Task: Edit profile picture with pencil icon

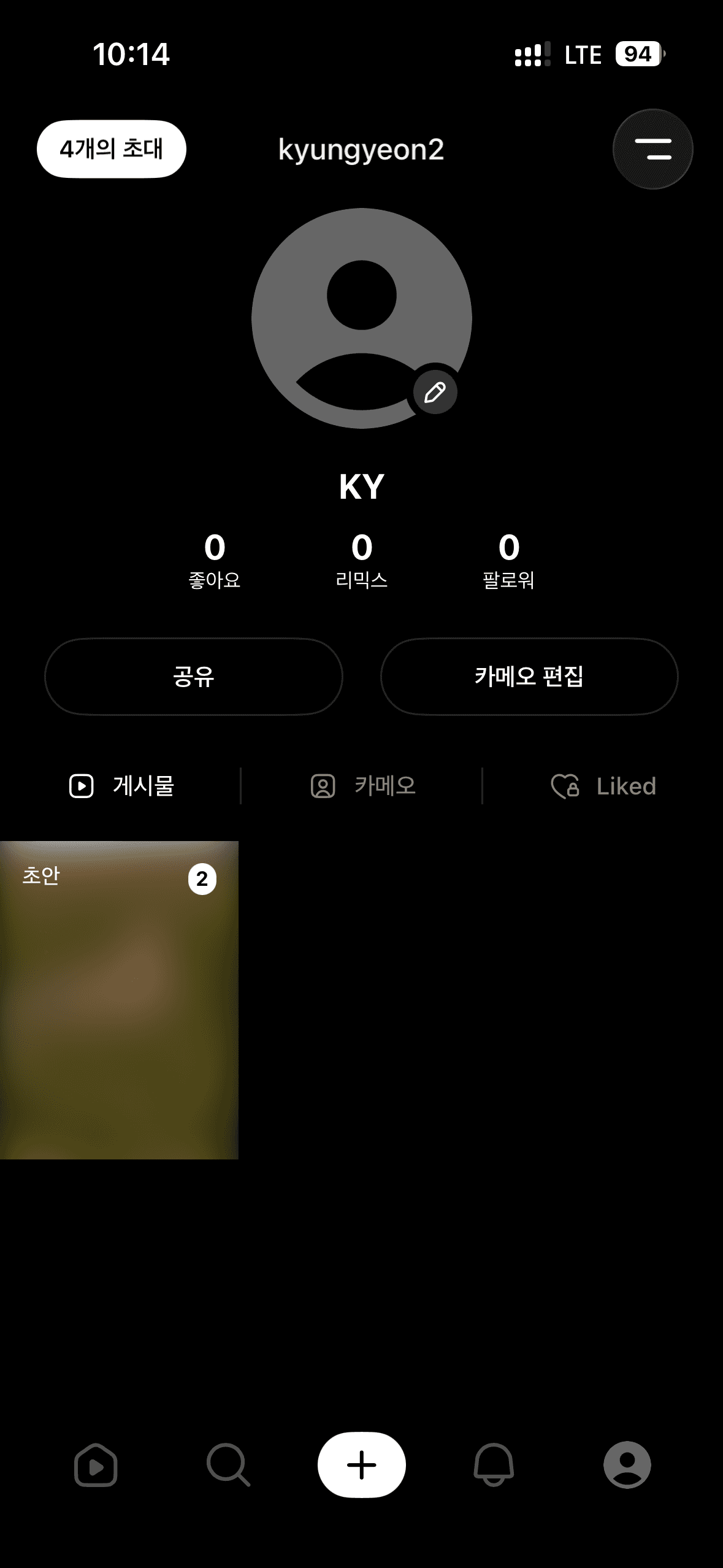Action: click(x=435, y=393)
